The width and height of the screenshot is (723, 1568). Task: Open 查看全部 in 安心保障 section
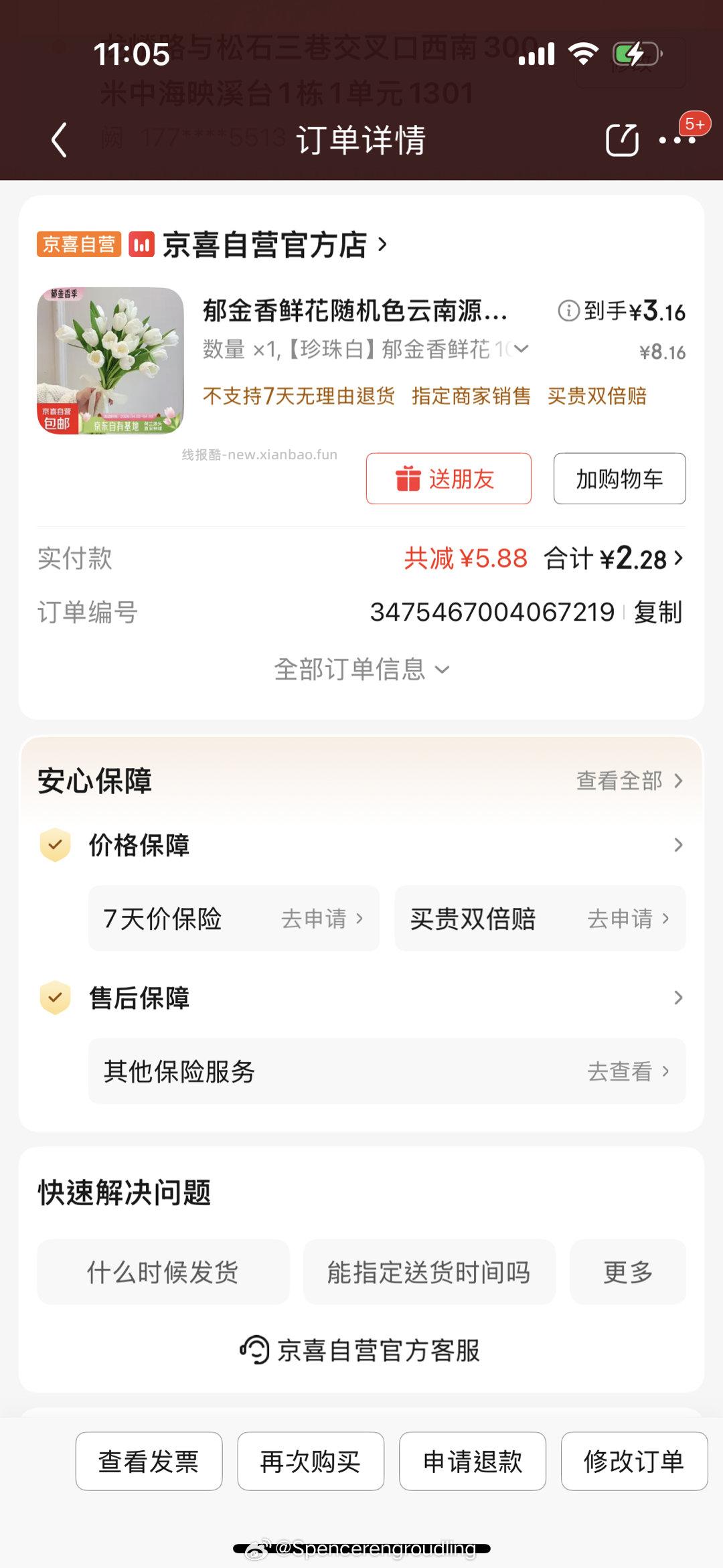(x=623, y=781)
